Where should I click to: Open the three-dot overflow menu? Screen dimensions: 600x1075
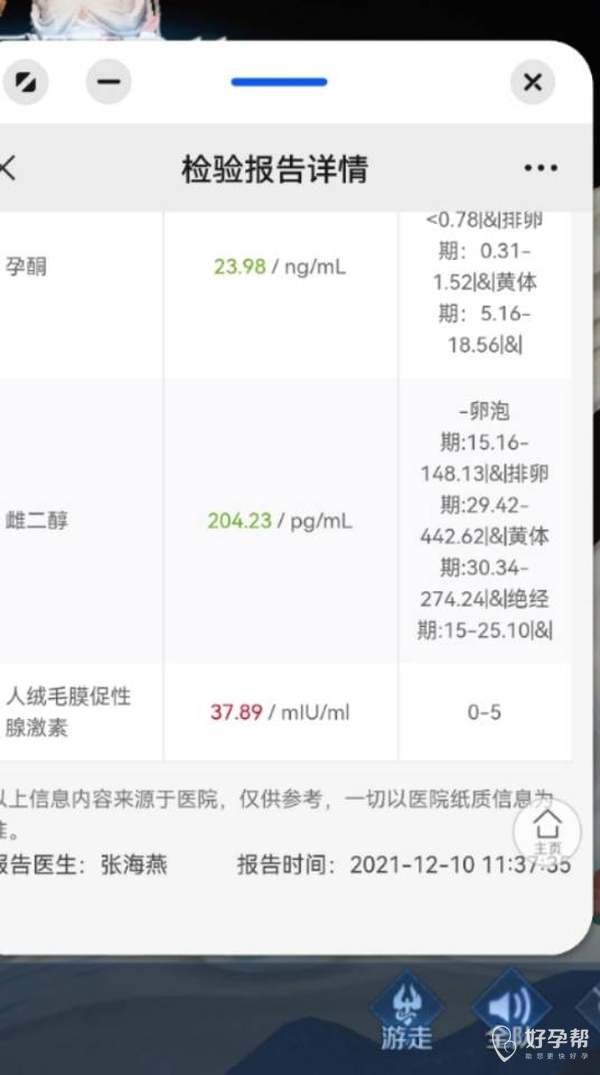click(540, 168)
